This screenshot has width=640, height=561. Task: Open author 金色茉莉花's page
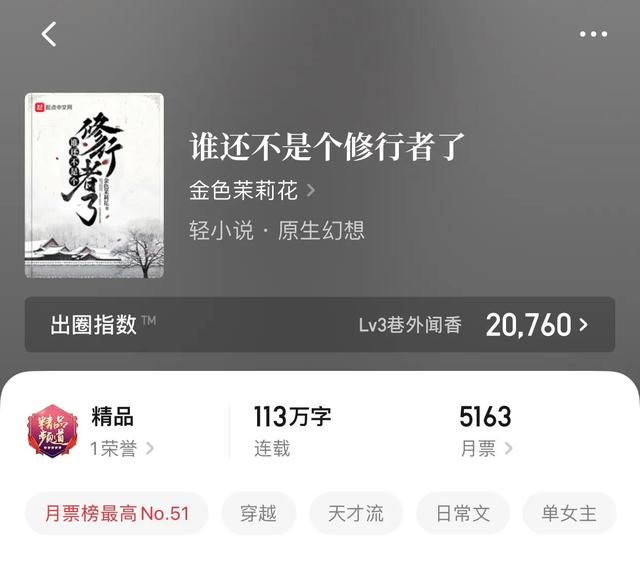252,190
